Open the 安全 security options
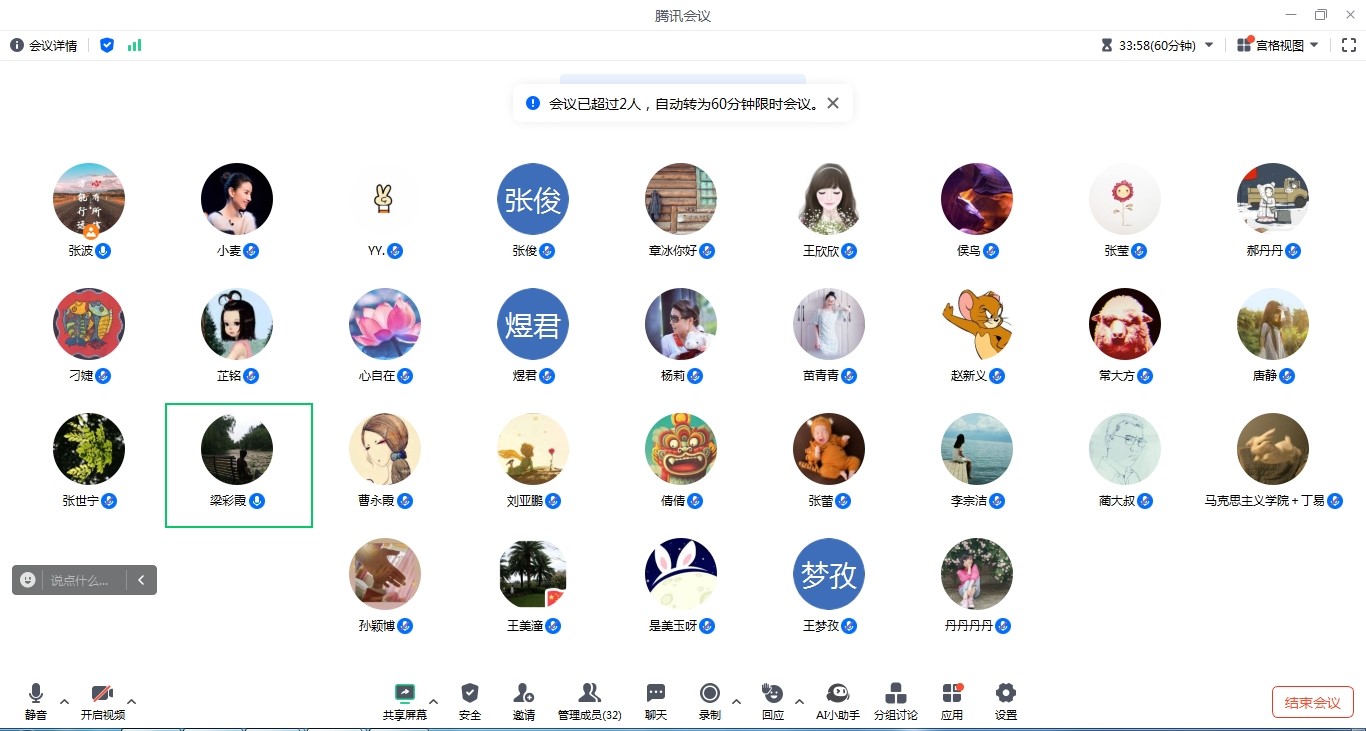This screenshot has height=731, width=1366. 470,700
